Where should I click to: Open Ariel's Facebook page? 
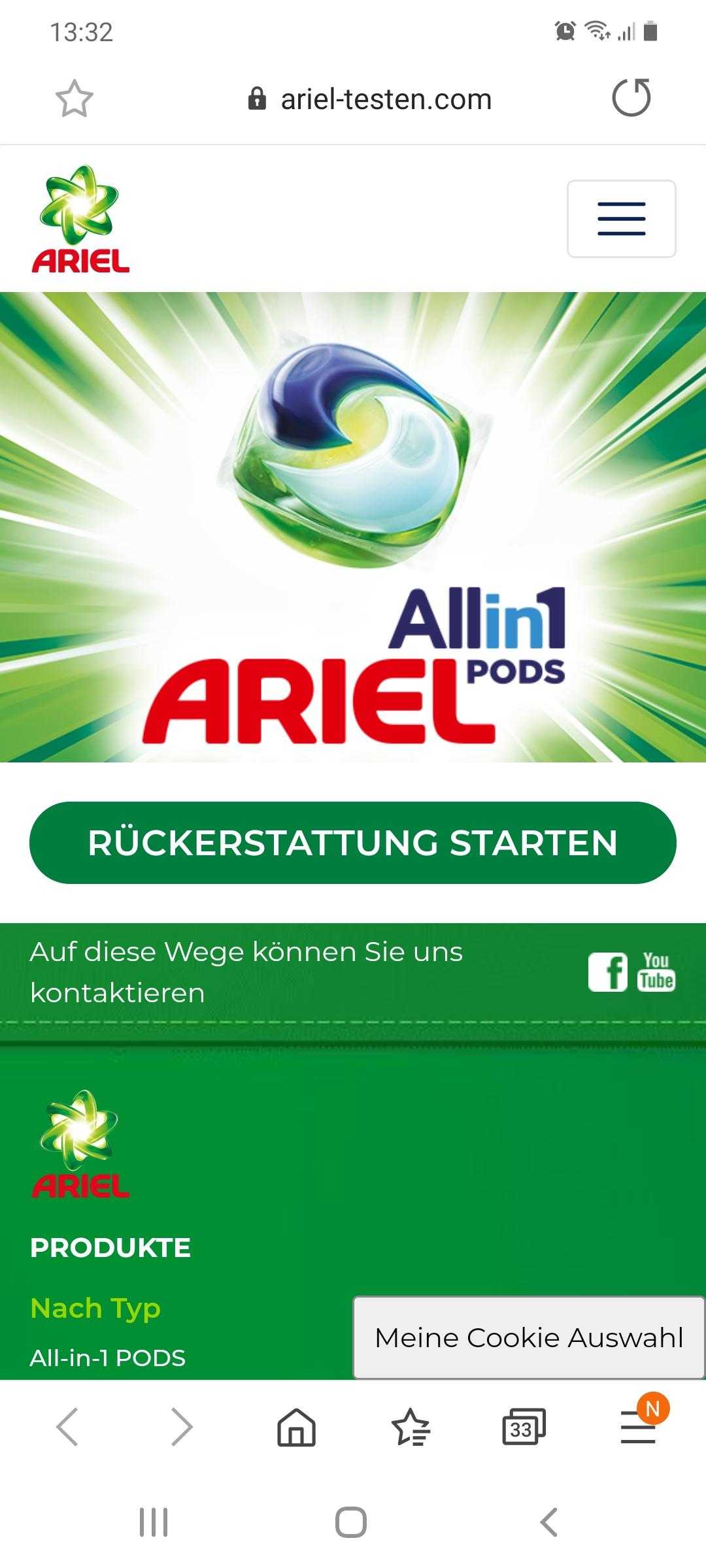tap(607, 972)
